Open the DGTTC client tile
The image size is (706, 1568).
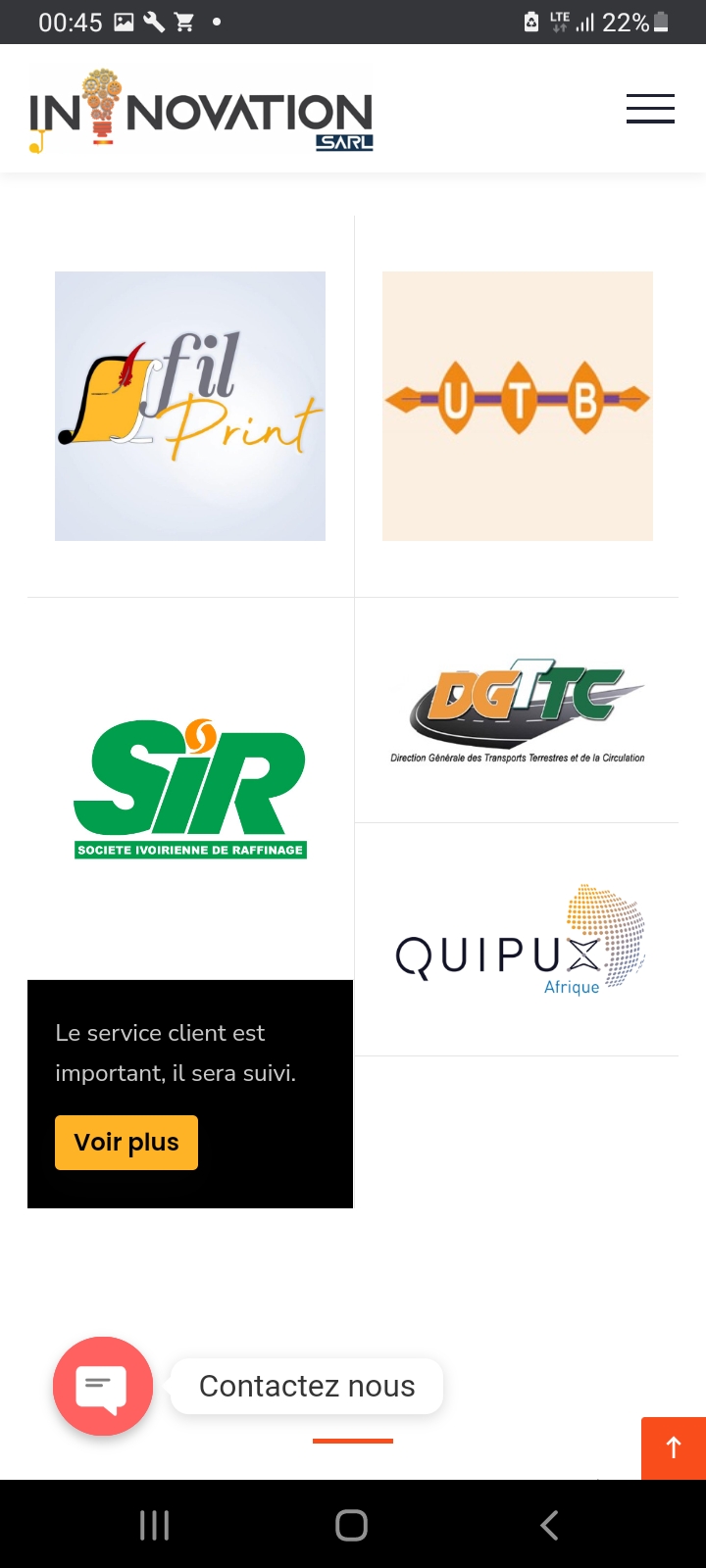click(518, 710)
